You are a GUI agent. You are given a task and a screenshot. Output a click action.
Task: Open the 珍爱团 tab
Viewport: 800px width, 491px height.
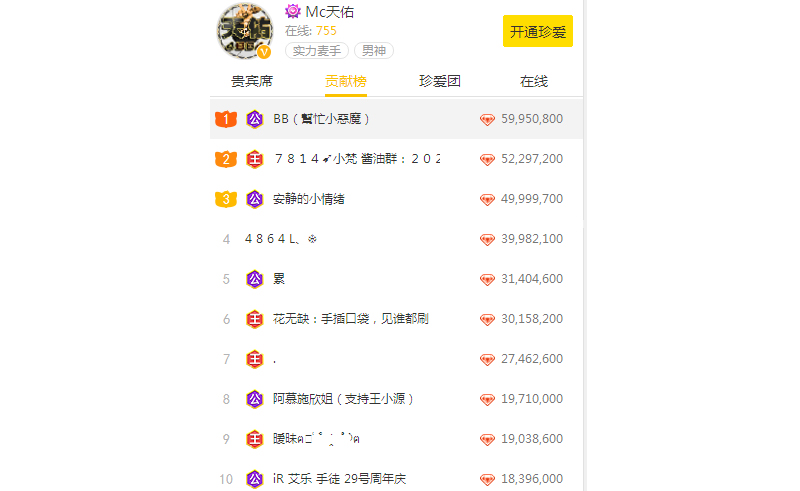pos(439,81)
